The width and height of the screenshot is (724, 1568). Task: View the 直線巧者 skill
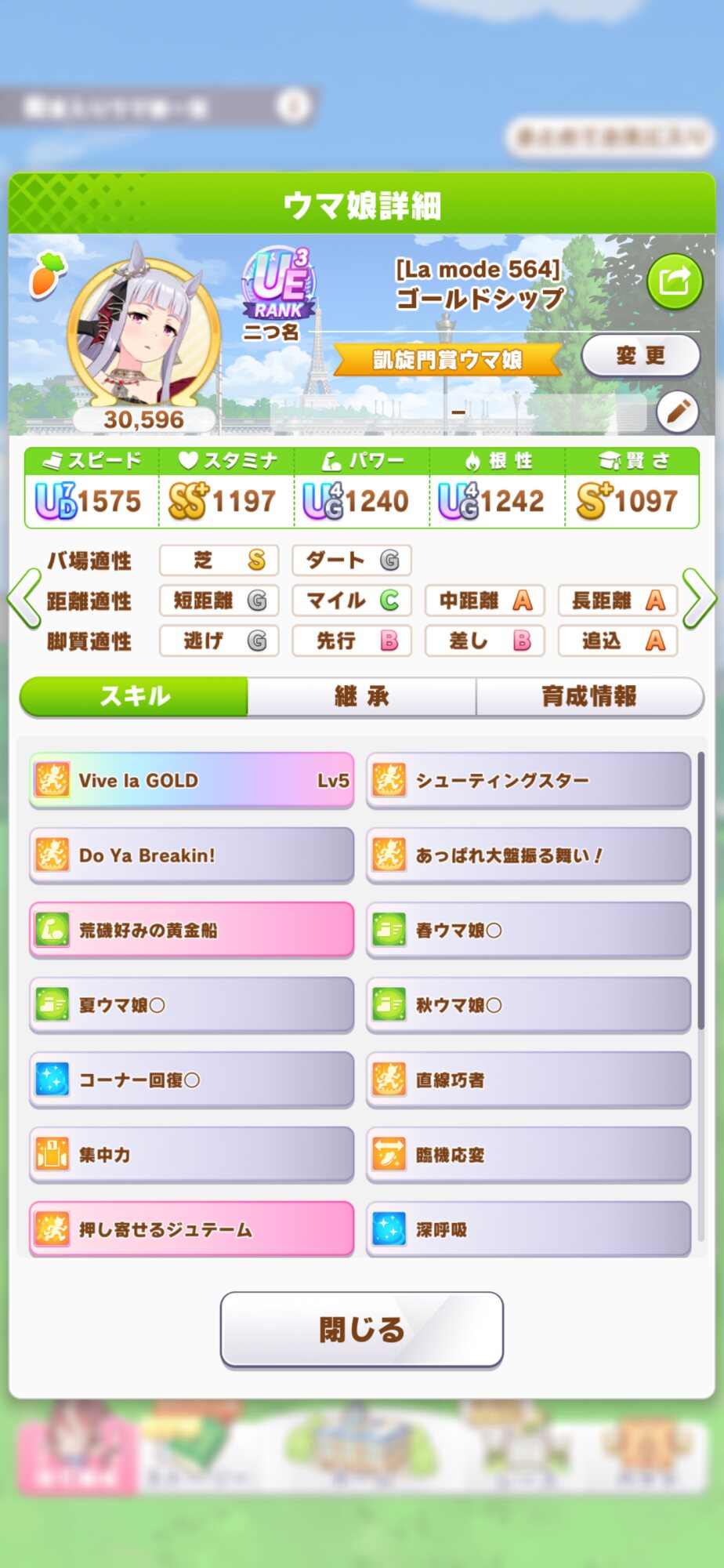[x=528, y=1080]
